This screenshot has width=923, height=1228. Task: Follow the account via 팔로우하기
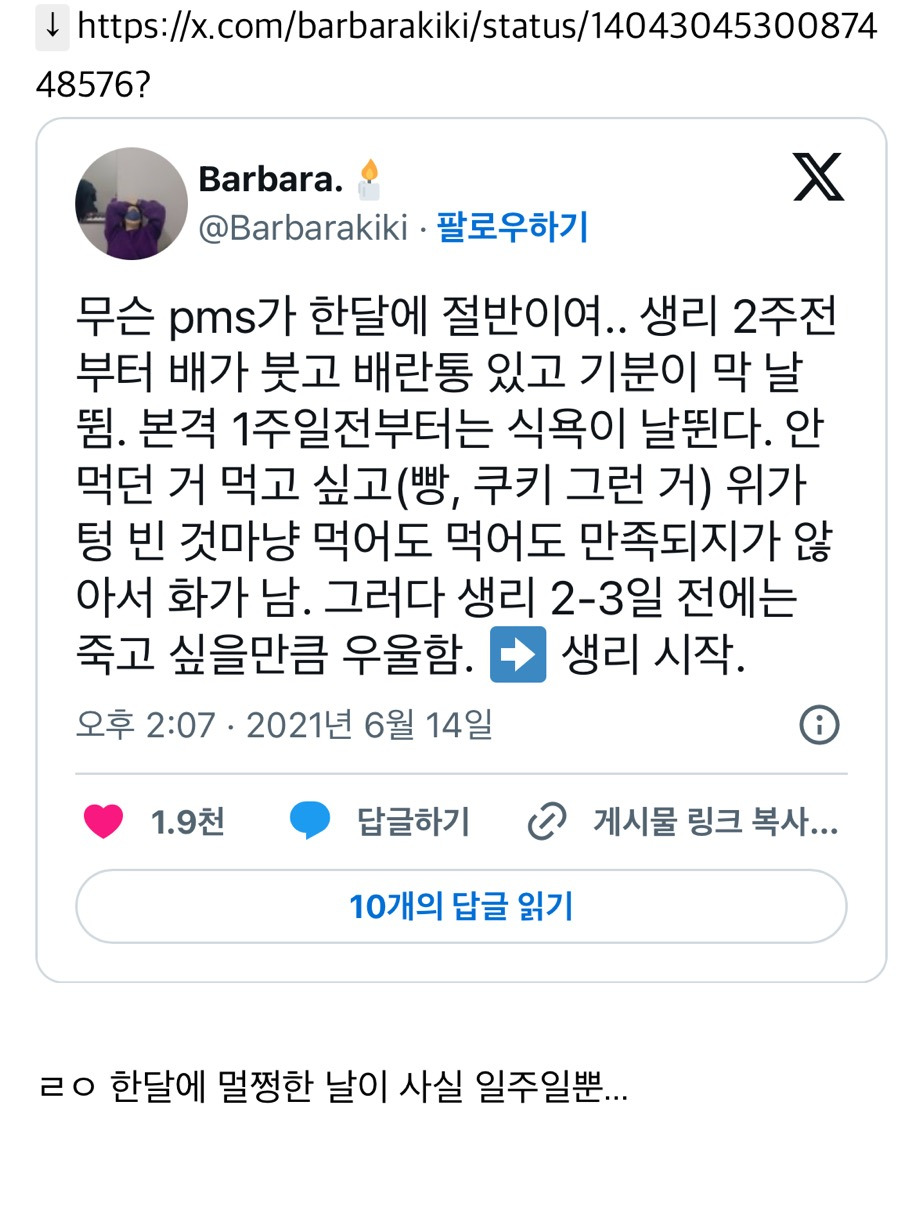coord(512,228)
